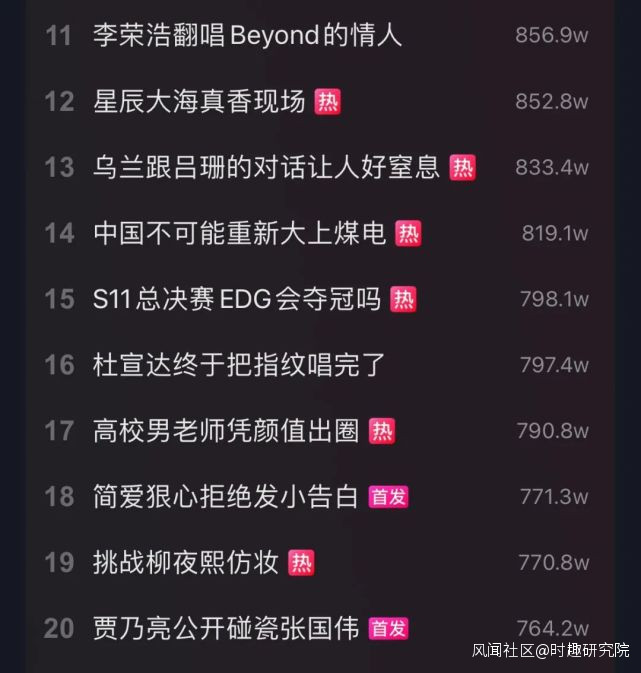This screenshot has height=673, width=641.
Task: Select the topic 挑战柳夜熙仿妆
Action: click(186, 563)
